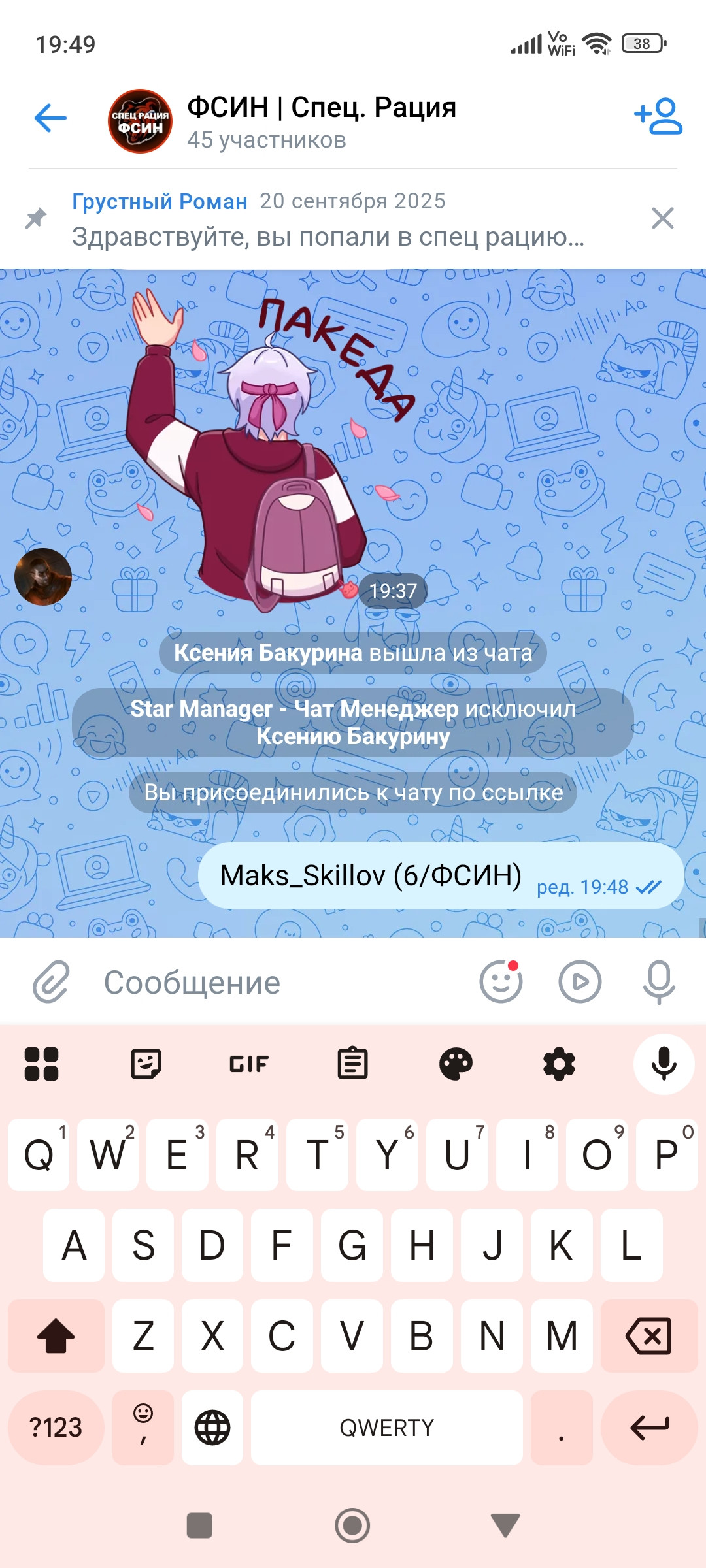Image resolution: width=706 pixels, height=1568 pixels.
Task: Switch keyboard language with globe key
Action: tap(212, 1428)
